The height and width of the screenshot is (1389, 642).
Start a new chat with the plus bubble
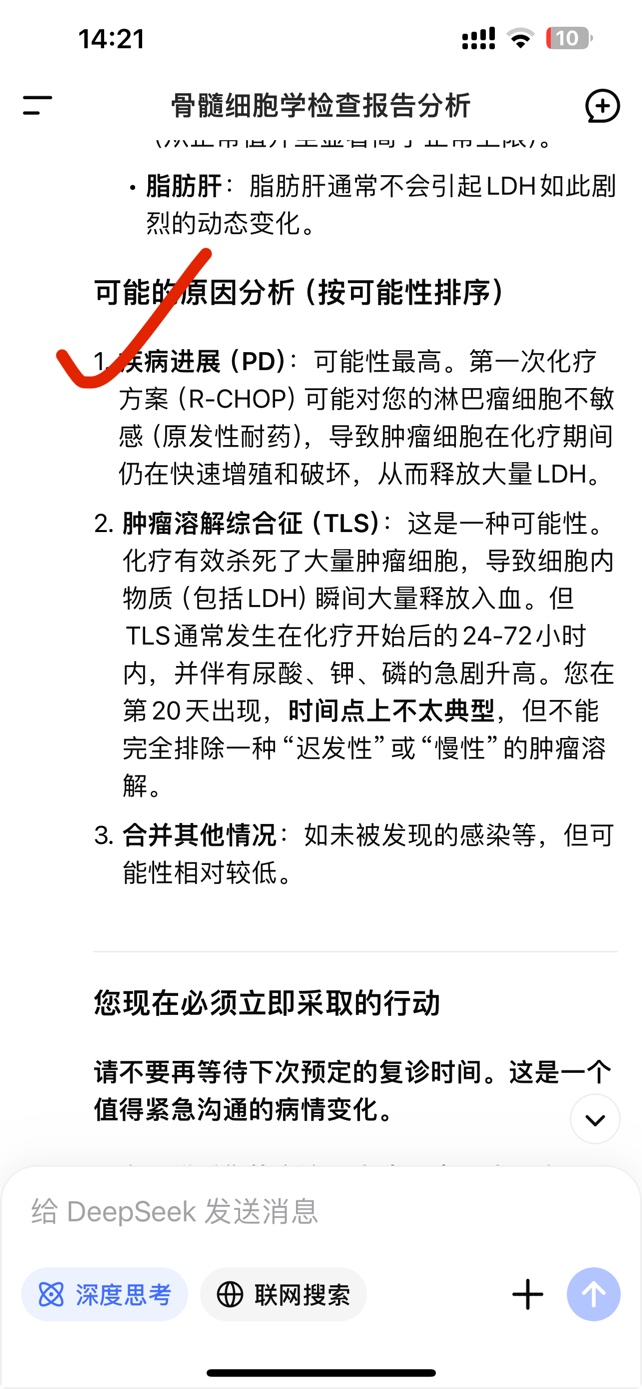(602, 106)
